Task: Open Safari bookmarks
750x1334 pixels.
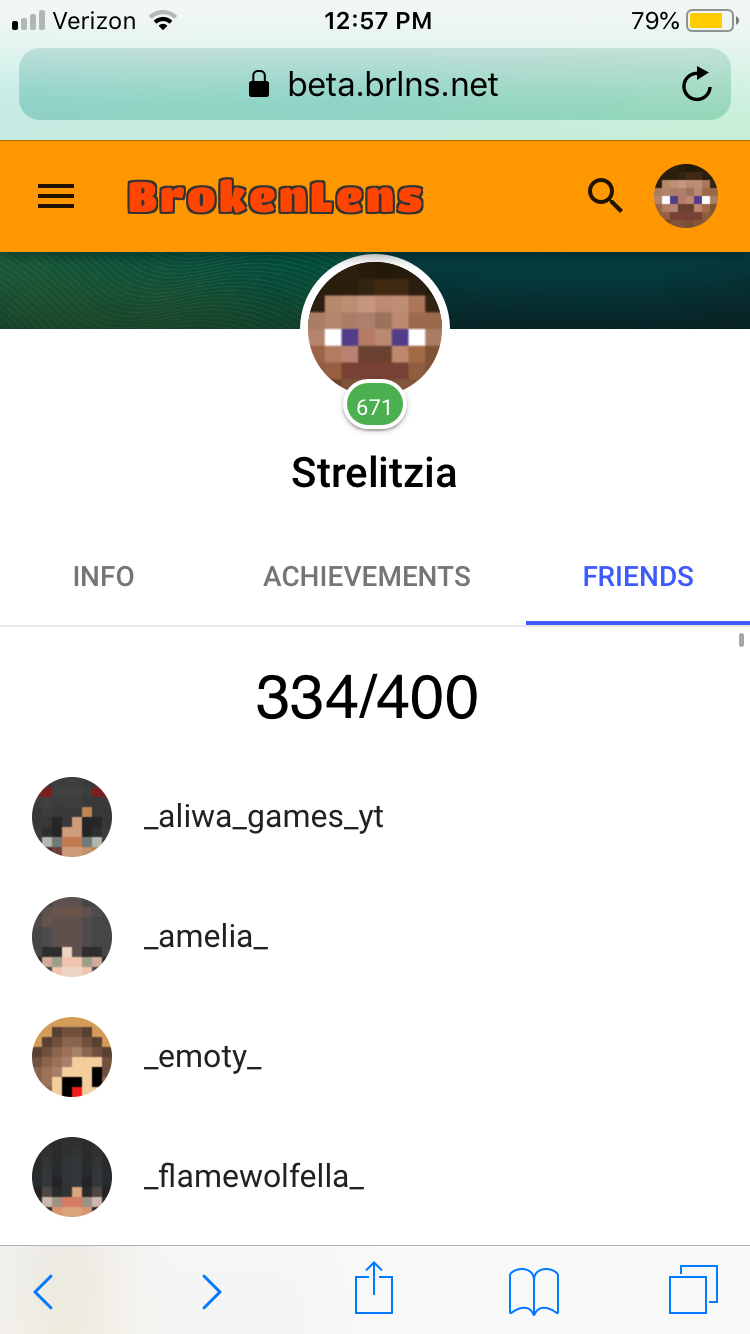Action: [x=534, y=1291]
